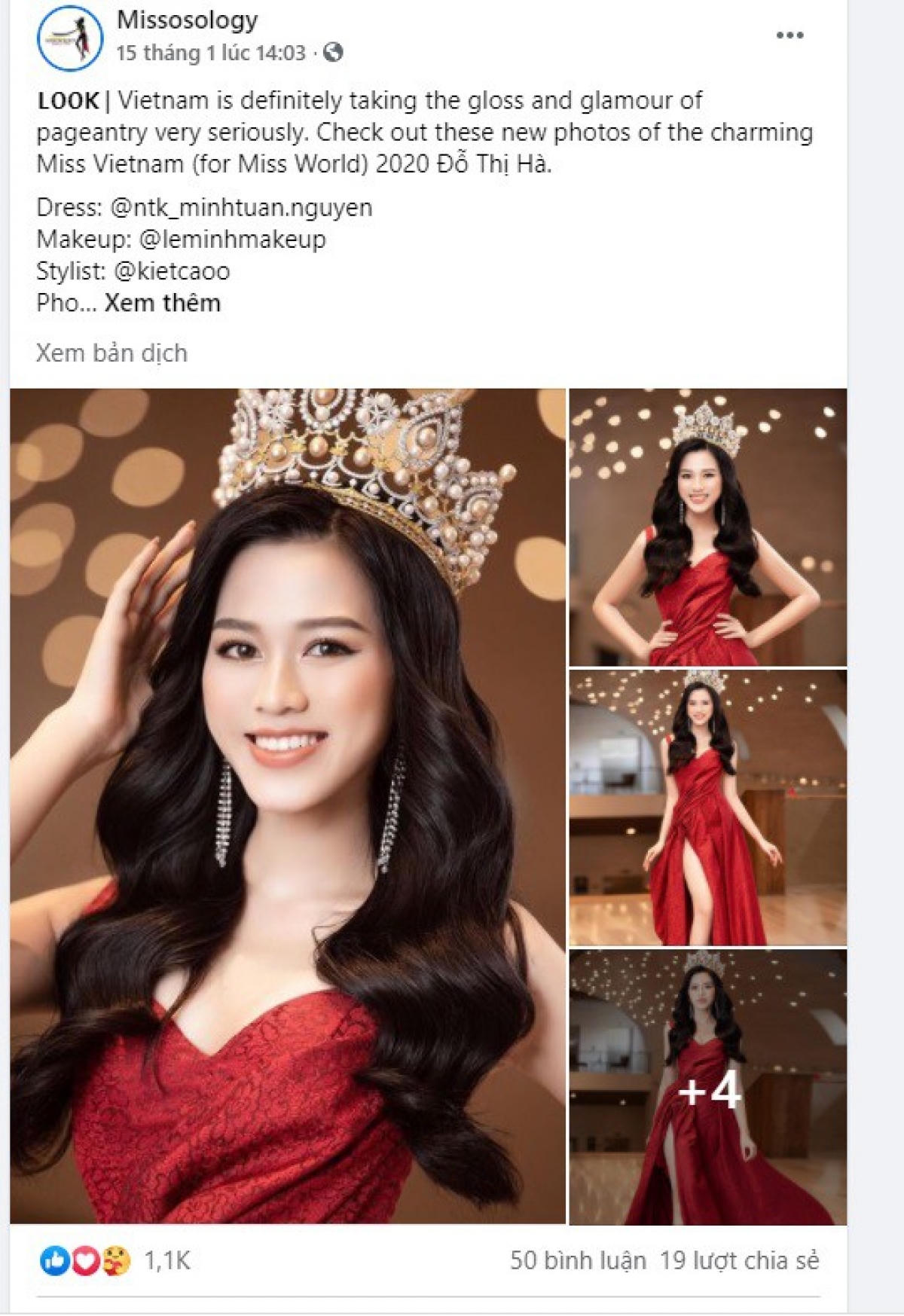View the +4 more photos tile
The width and height of the screenshot is (904, 1316).
pos(707,1086)
